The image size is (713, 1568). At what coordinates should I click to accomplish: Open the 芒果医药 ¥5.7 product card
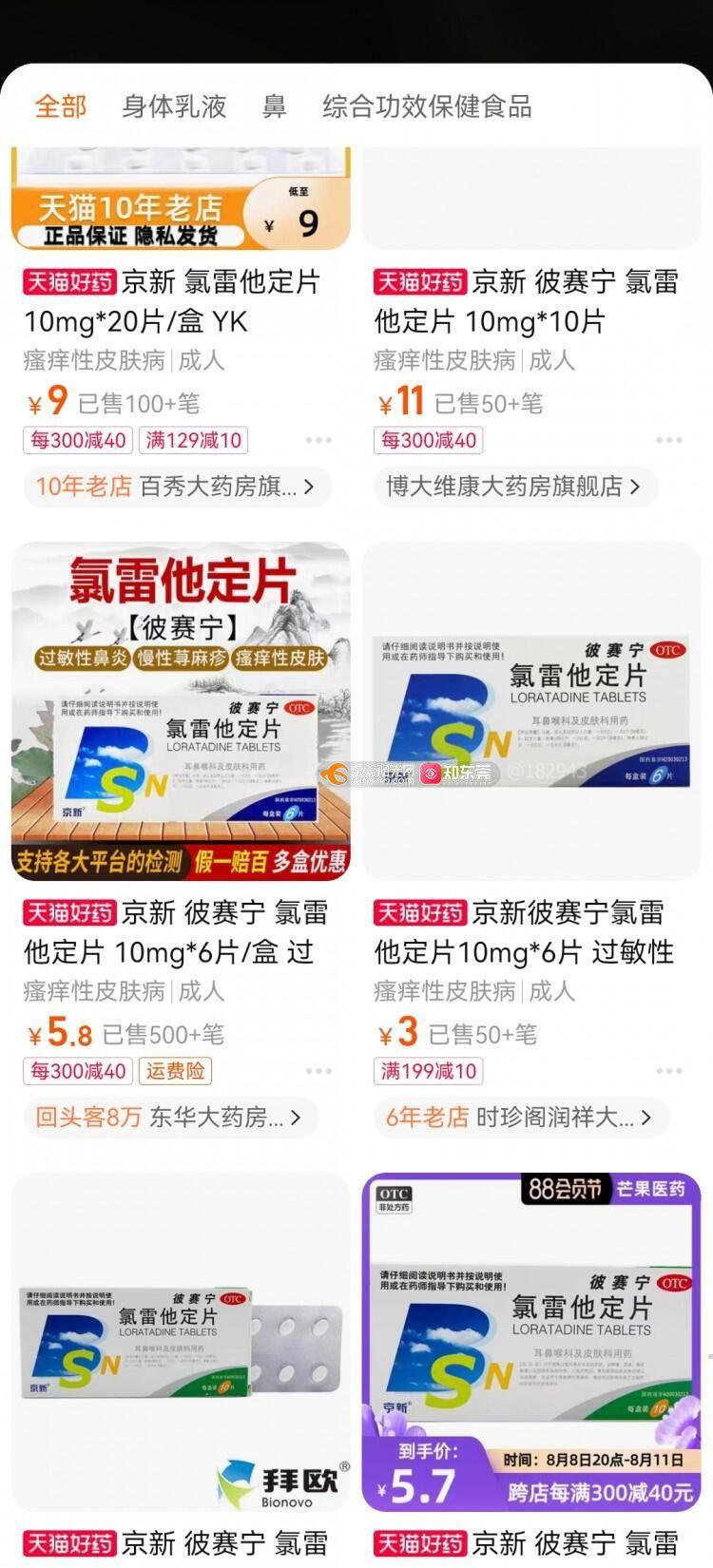[531, 1342]
